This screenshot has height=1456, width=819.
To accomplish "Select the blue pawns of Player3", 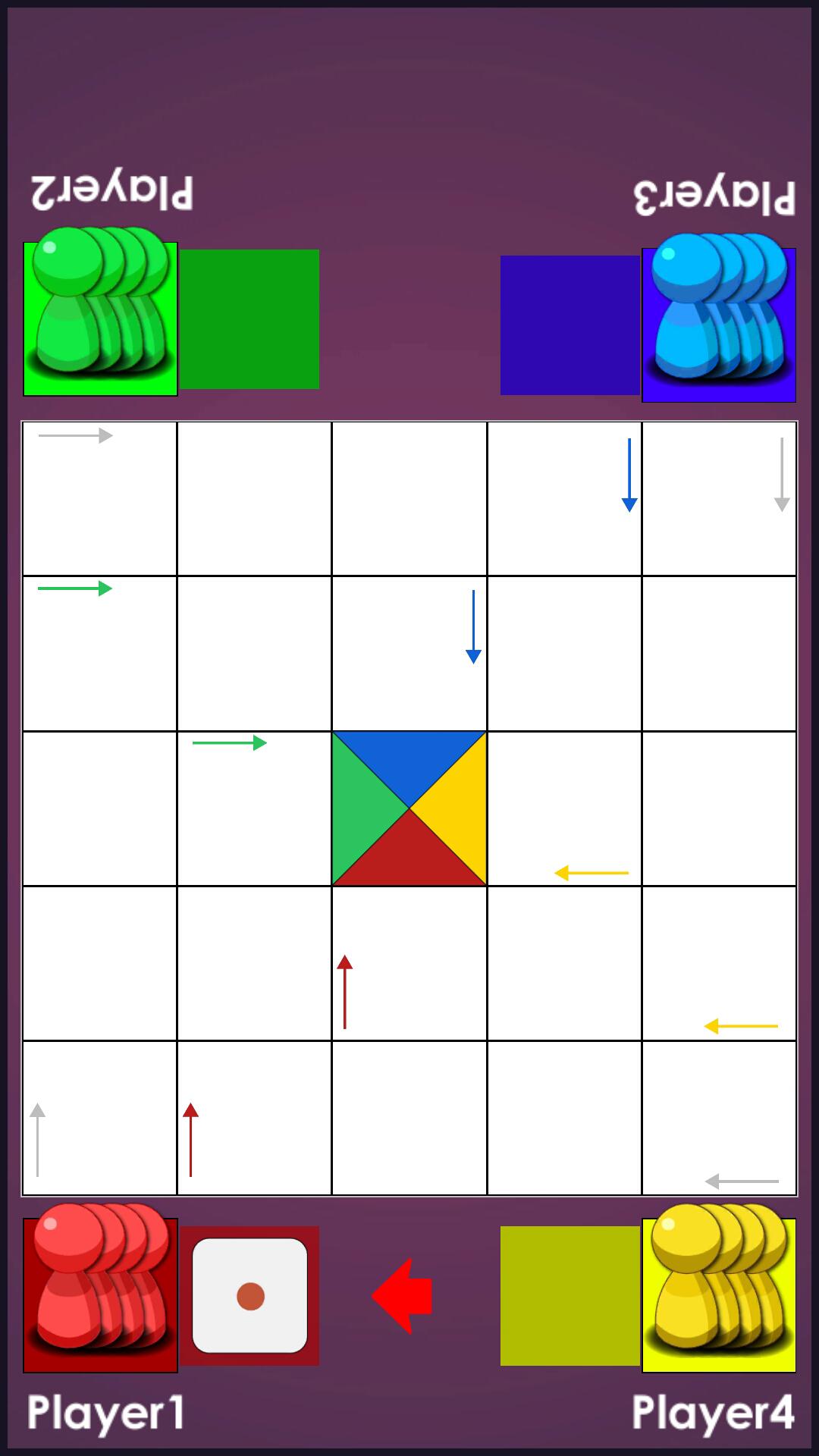I will click(x=718, y=324).
